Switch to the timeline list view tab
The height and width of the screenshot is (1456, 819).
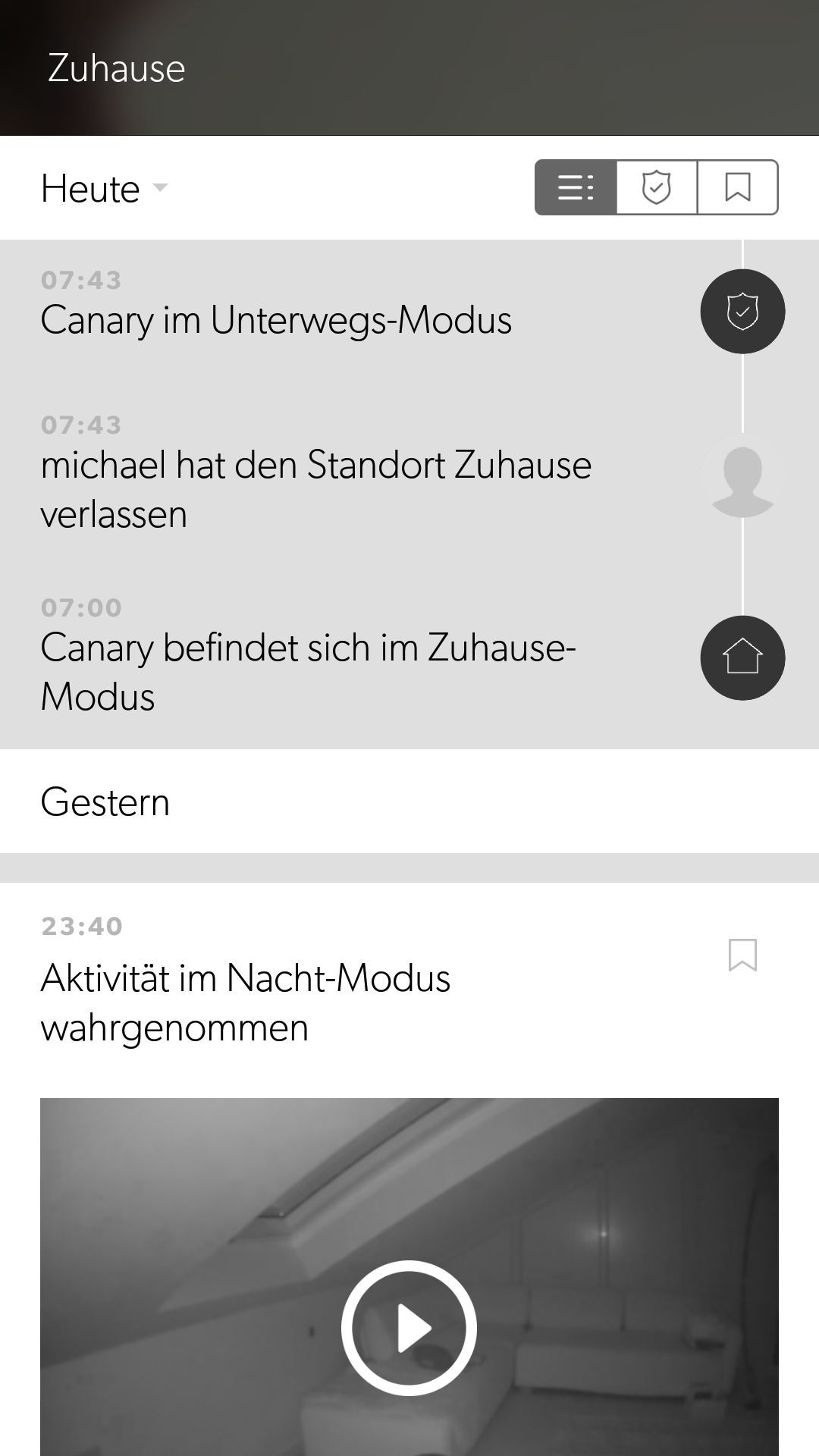click(576, 187)
